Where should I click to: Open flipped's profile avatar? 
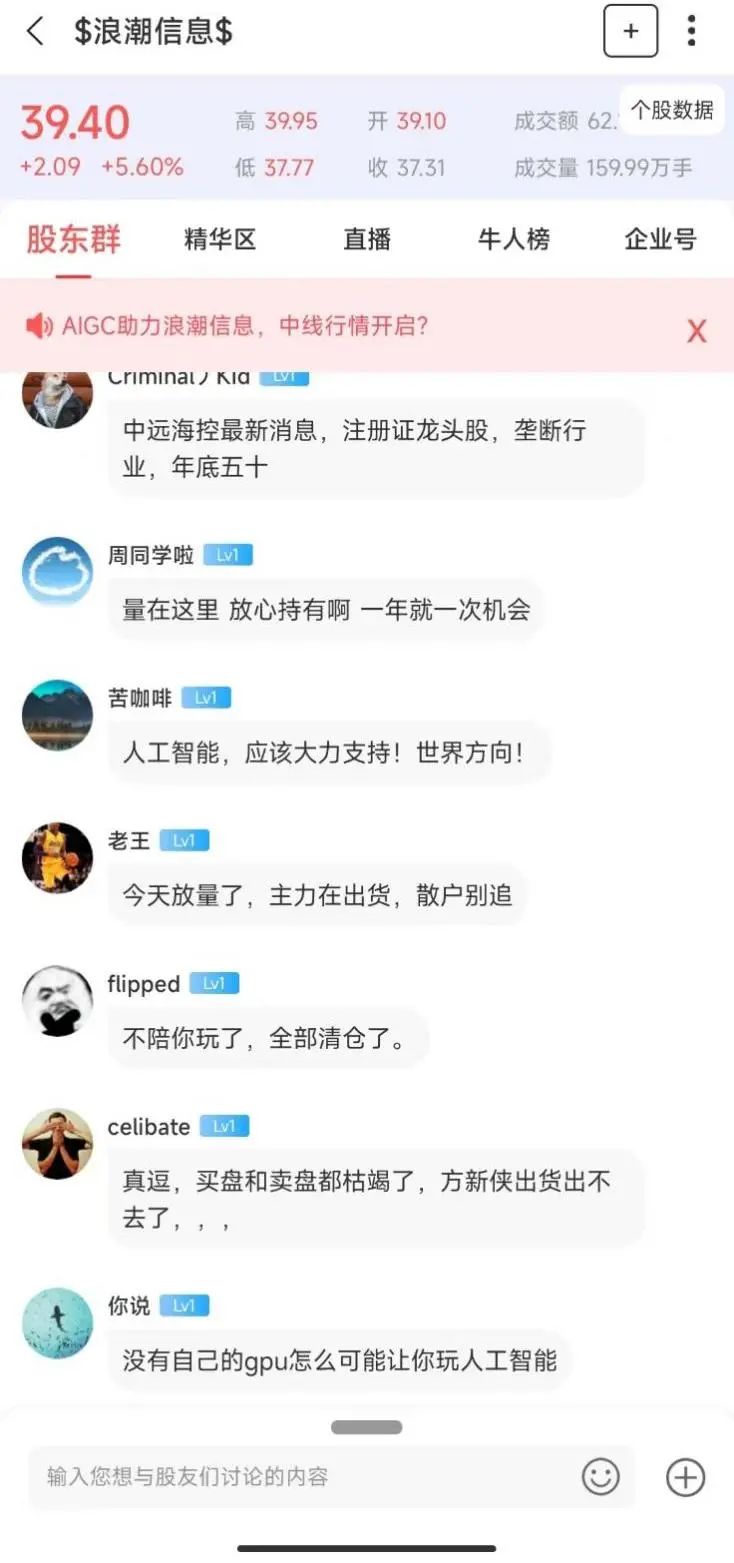tap(57, 1001)
